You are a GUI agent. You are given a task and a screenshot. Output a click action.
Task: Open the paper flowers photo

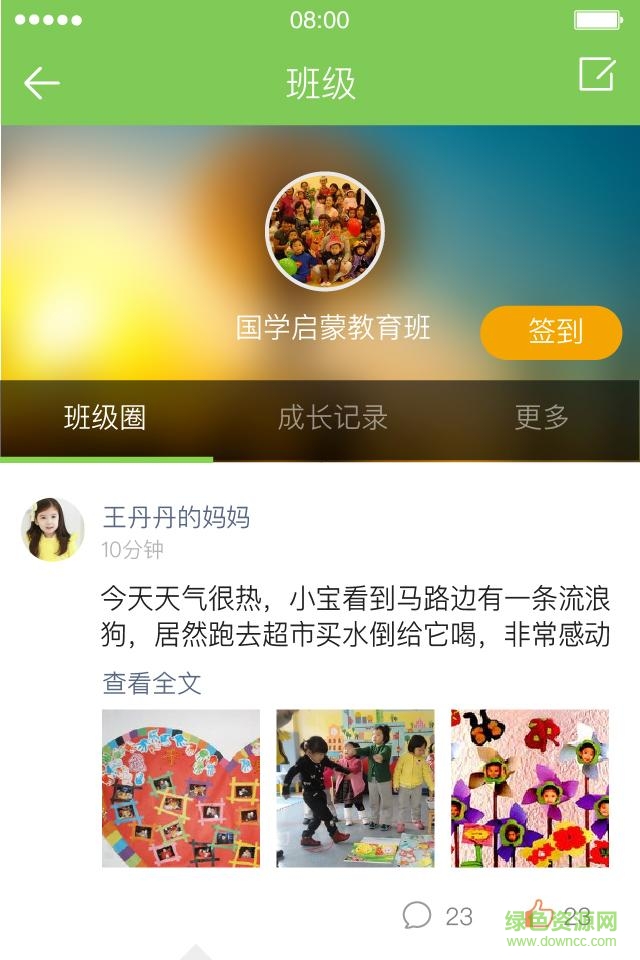[x=529, y=788]
